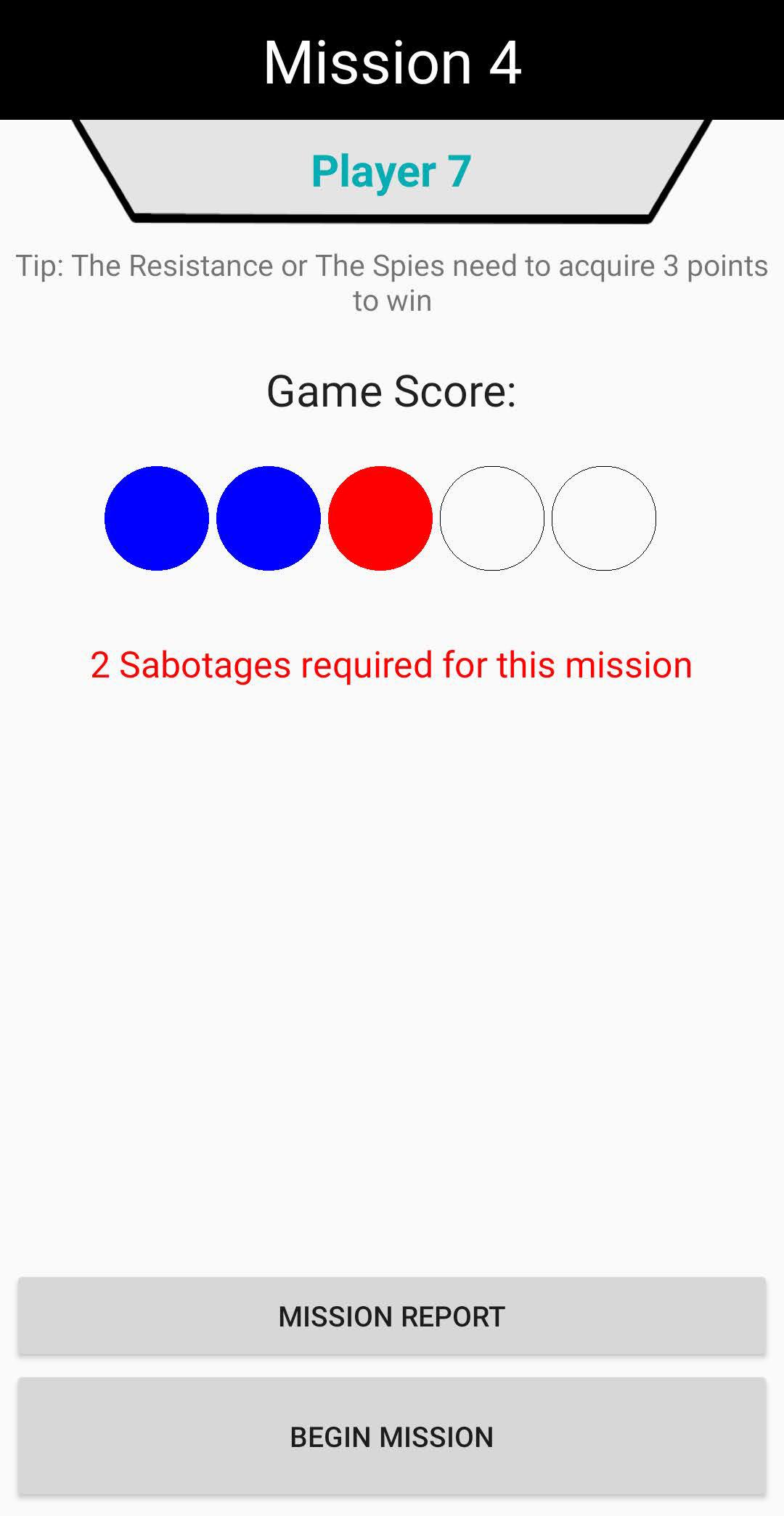This screenshot has height=1516, width=784.
Task: Select the Game Score heading
Action: pyautogui.click(x=392, y=390)
